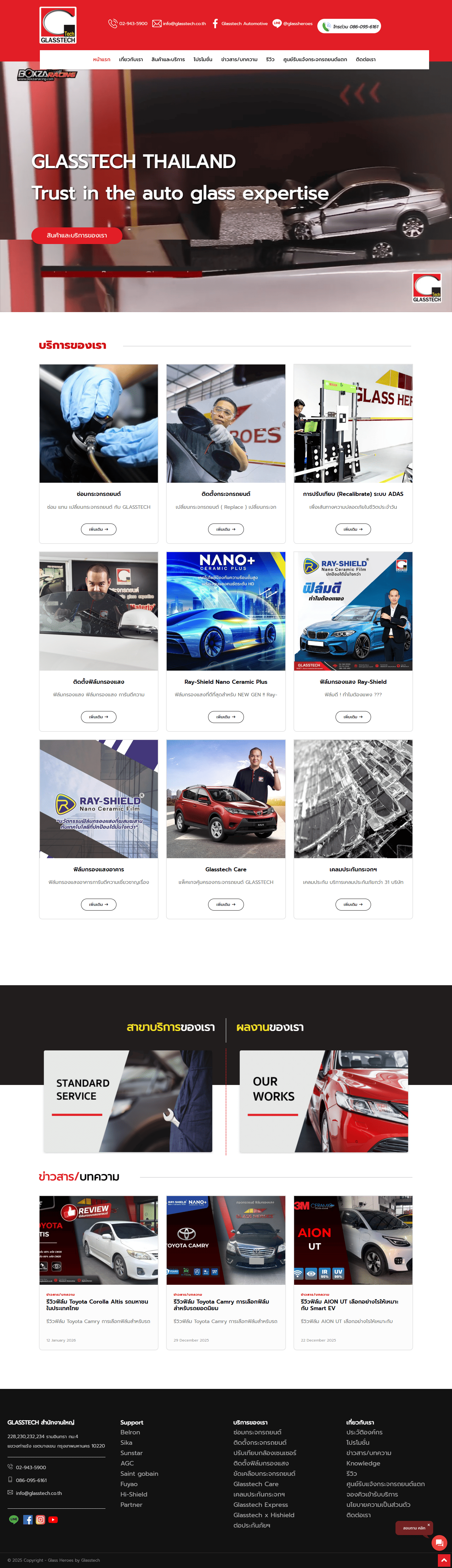Tap สินค้าและบริการของเรา banner button

click(77, 236)
